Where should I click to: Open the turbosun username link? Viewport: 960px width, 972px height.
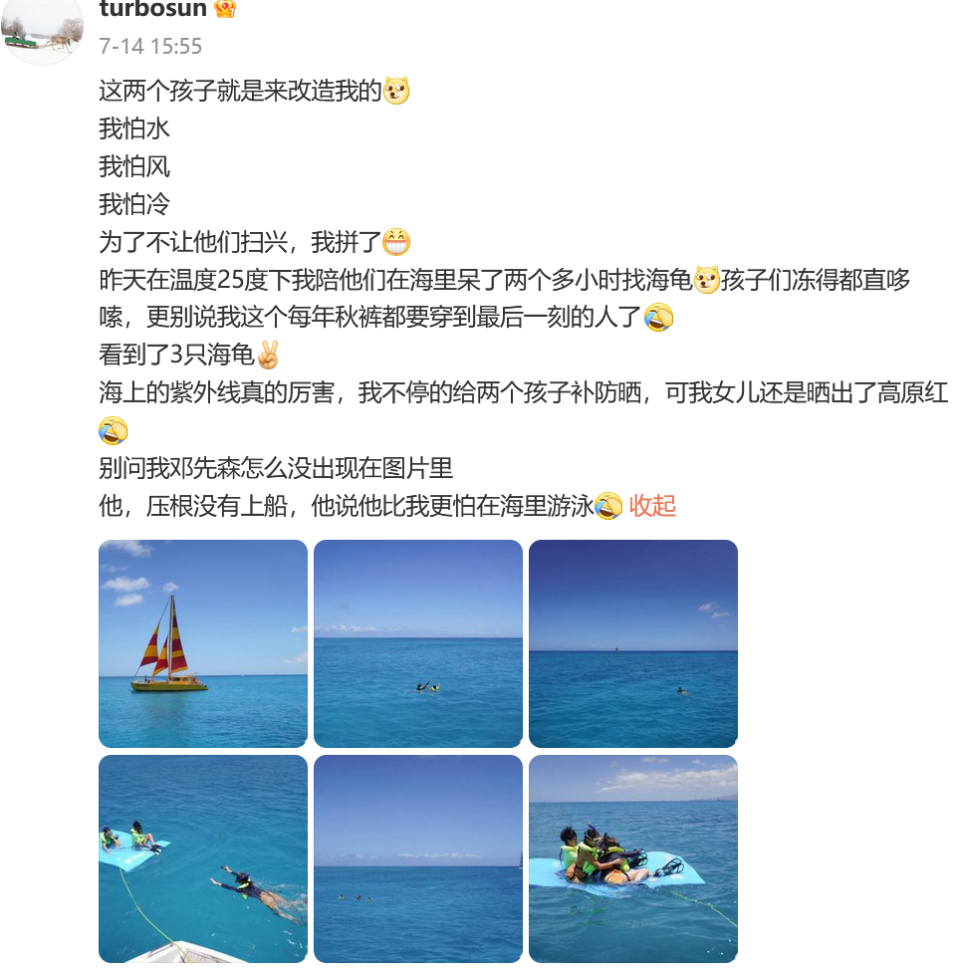152,10
